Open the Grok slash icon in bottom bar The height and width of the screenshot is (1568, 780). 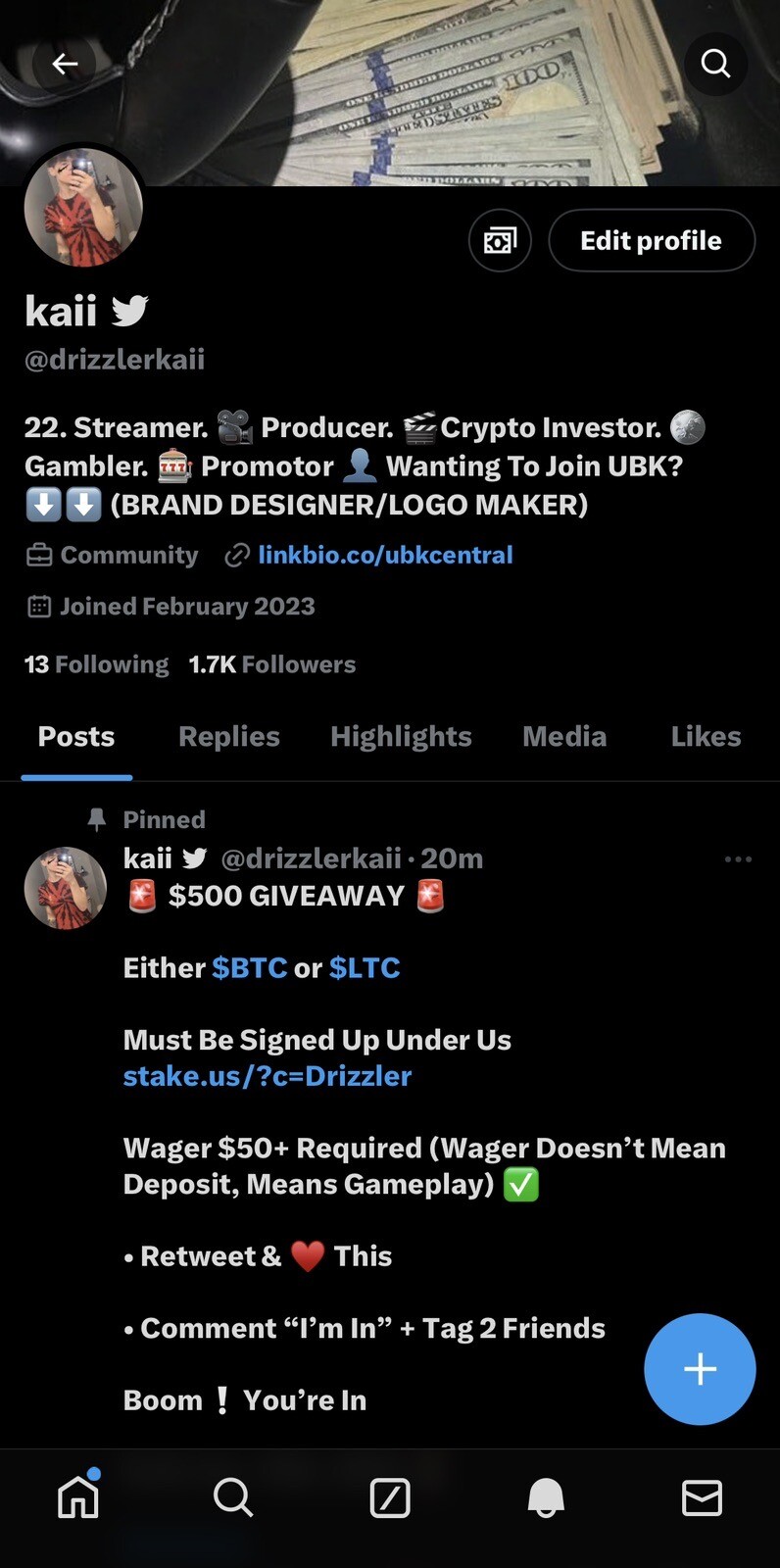click(x=390, y=1498)
